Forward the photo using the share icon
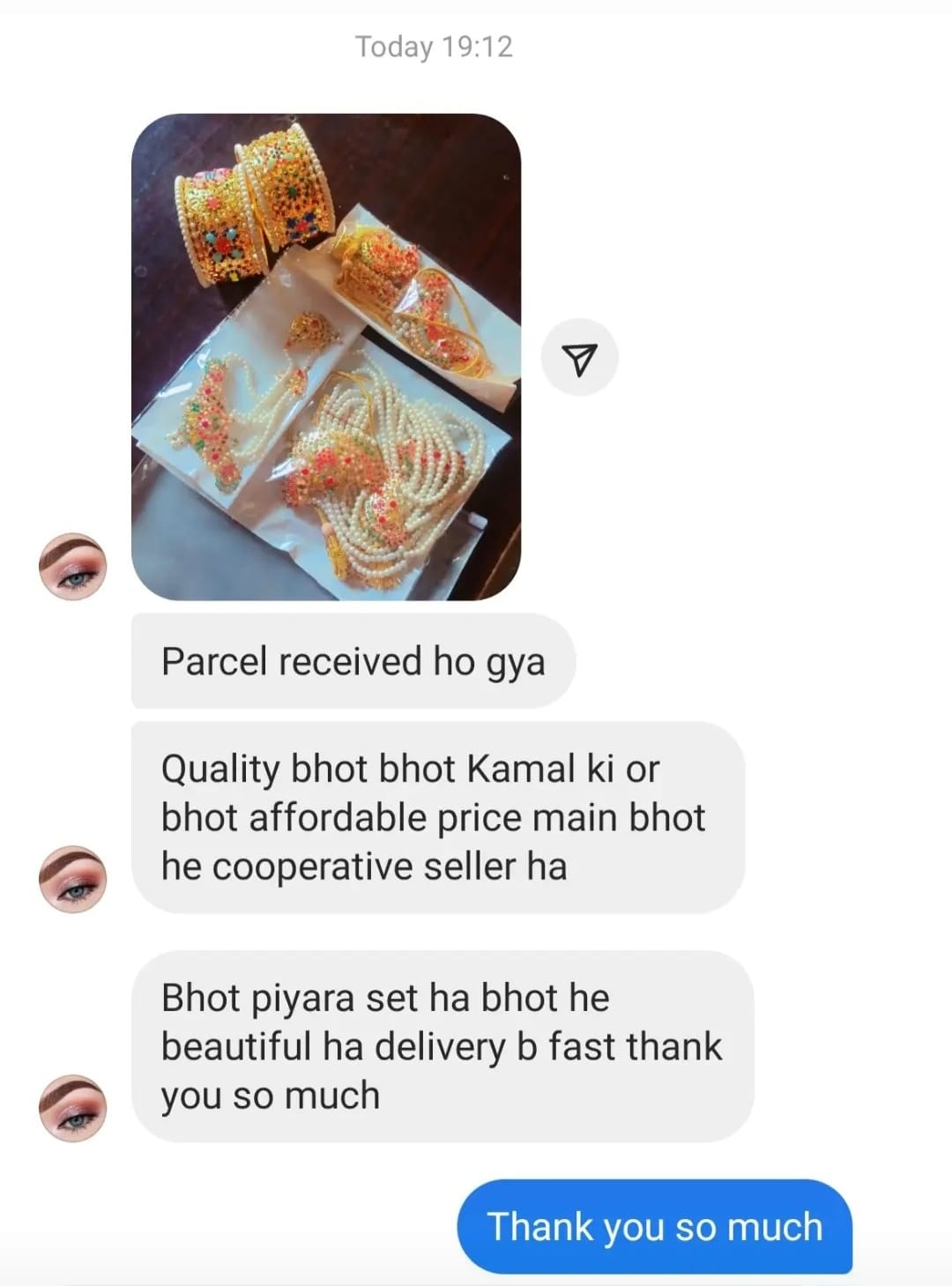The image size is (952, 1286). point(579,358)
